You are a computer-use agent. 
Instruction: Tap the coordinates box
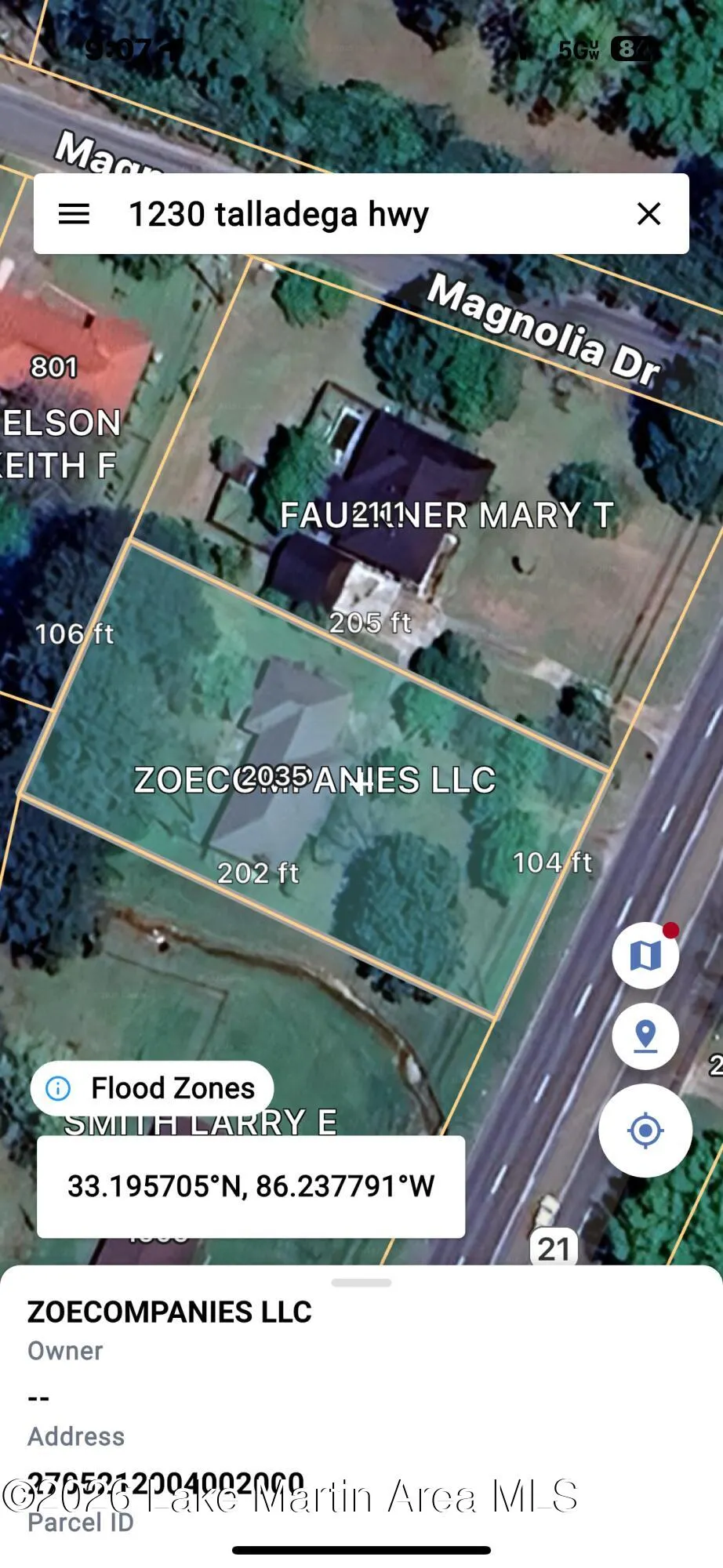251,1186
